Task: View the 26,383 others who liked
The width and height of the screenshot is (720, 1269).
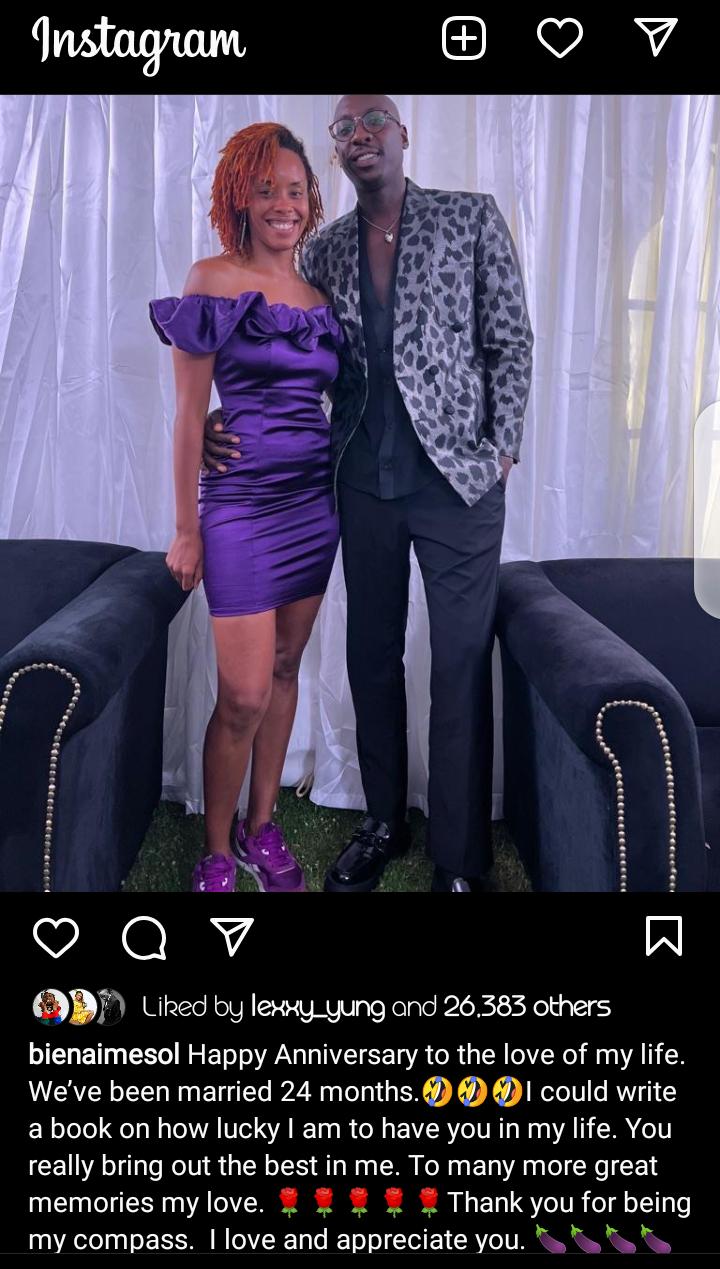Action: coord(526,1006)
